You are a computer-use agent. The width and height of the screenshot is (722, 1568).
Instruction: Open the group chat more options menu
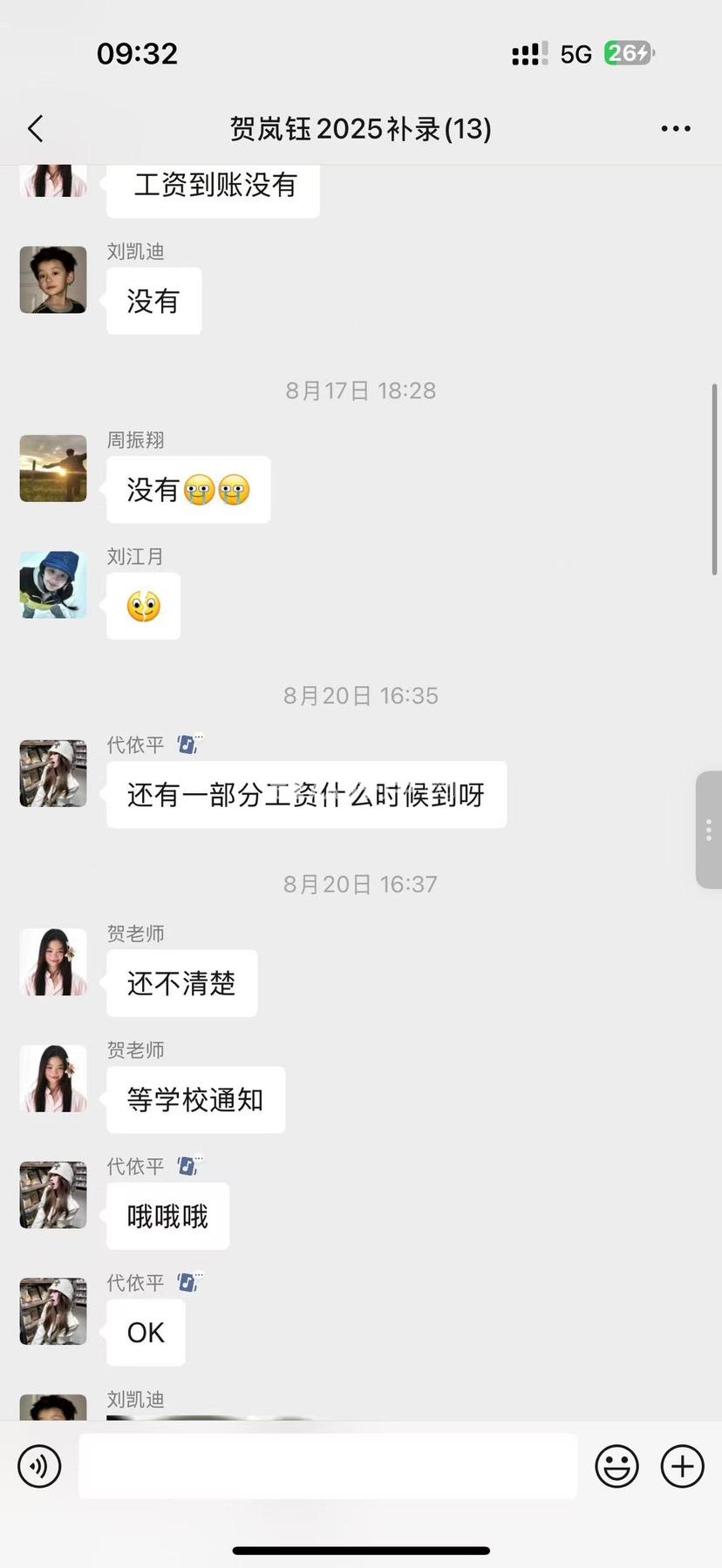click(x=676, y=129)
